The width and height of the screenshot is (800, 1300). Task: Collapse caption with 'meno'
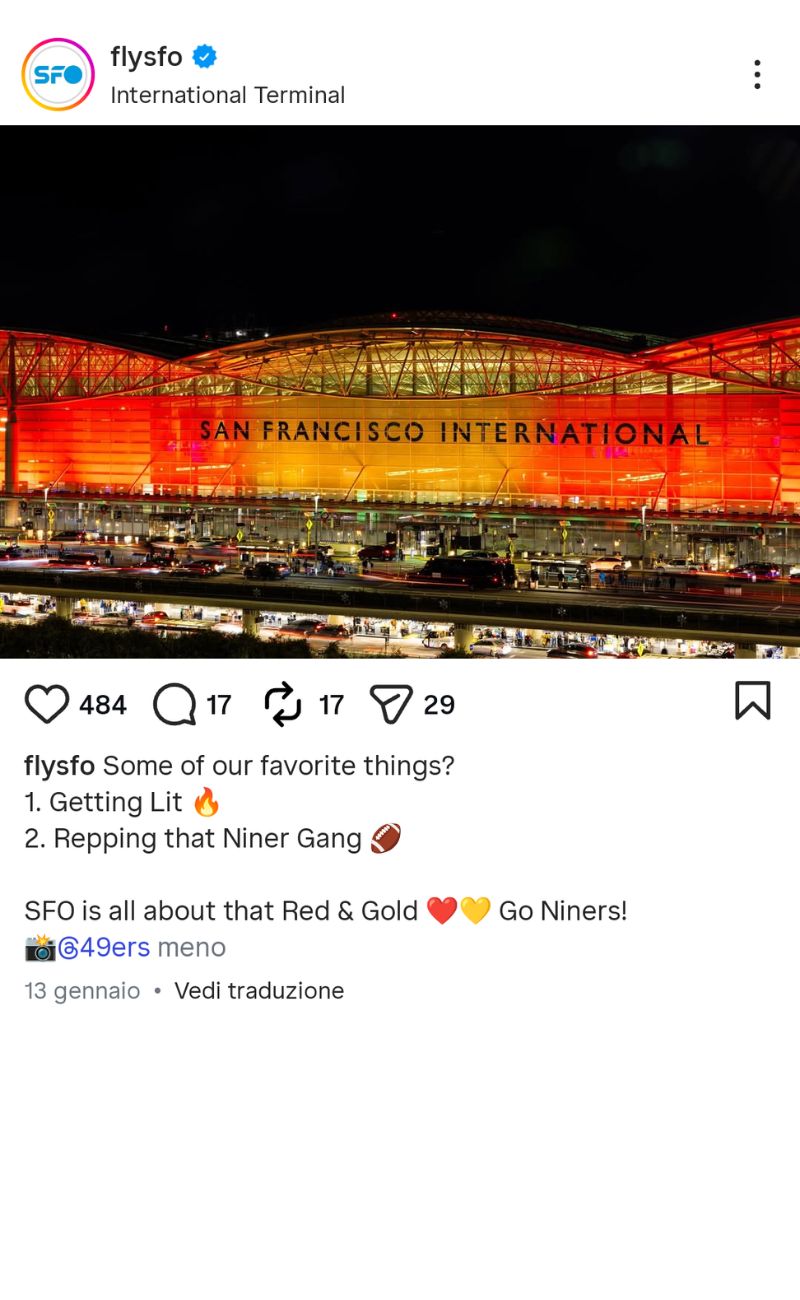(192, 947)
